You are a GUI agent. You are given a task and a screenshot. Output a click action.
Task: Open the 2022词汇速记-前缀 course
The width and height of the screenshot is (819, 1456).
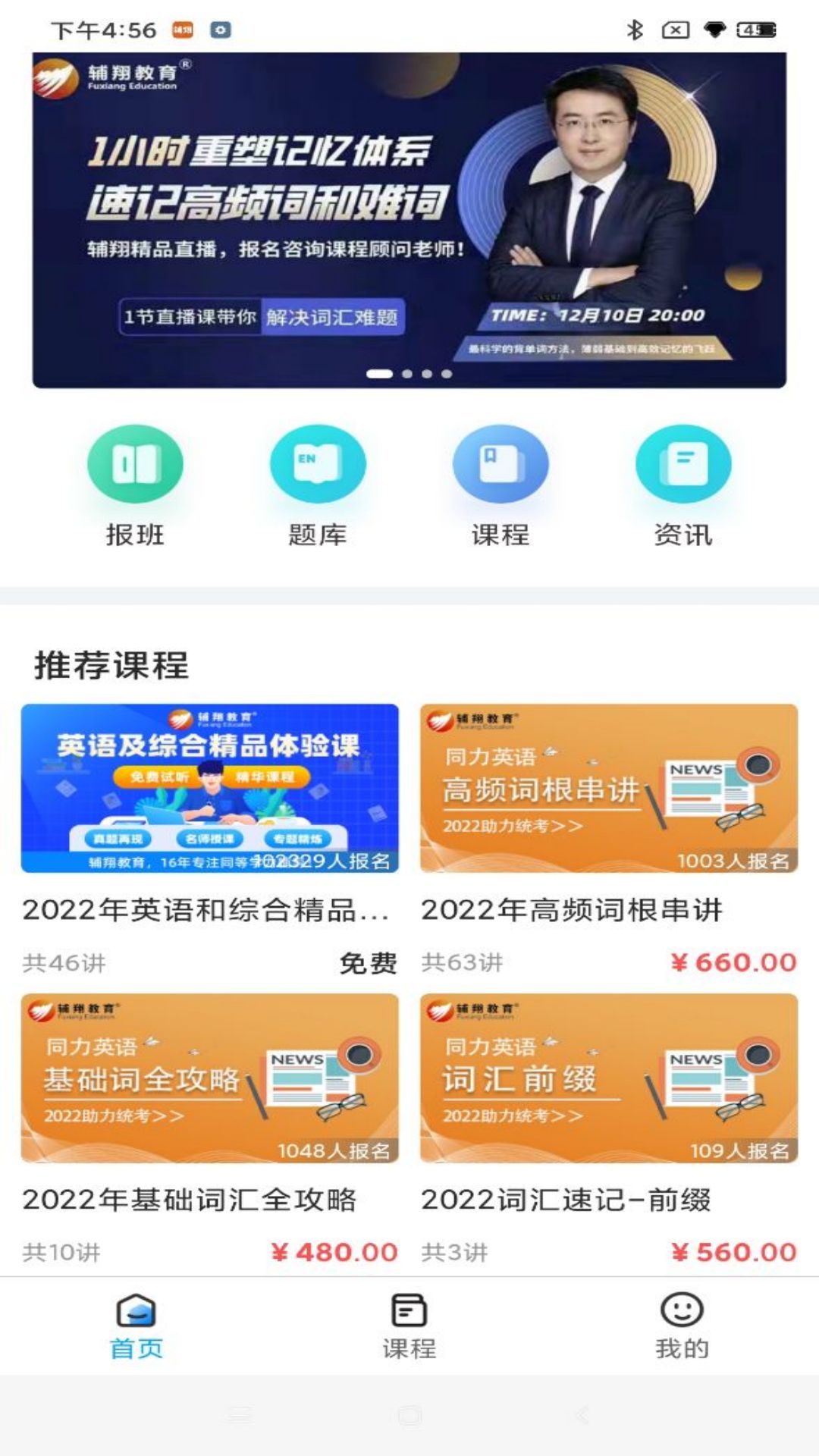(x=609, y=1078)
